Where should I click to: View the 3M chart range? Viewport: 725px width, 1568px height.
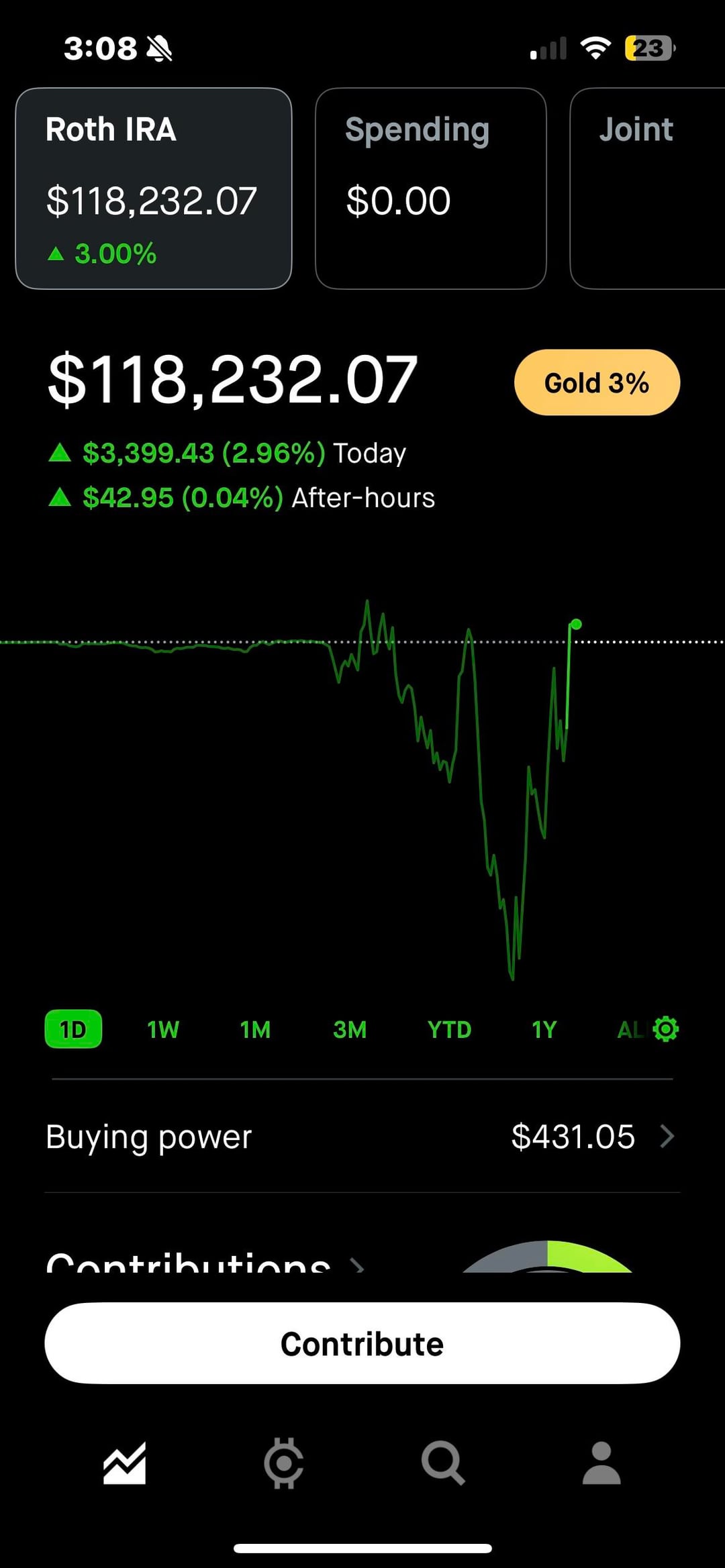pyautogui.click(x=350, y=1029)
